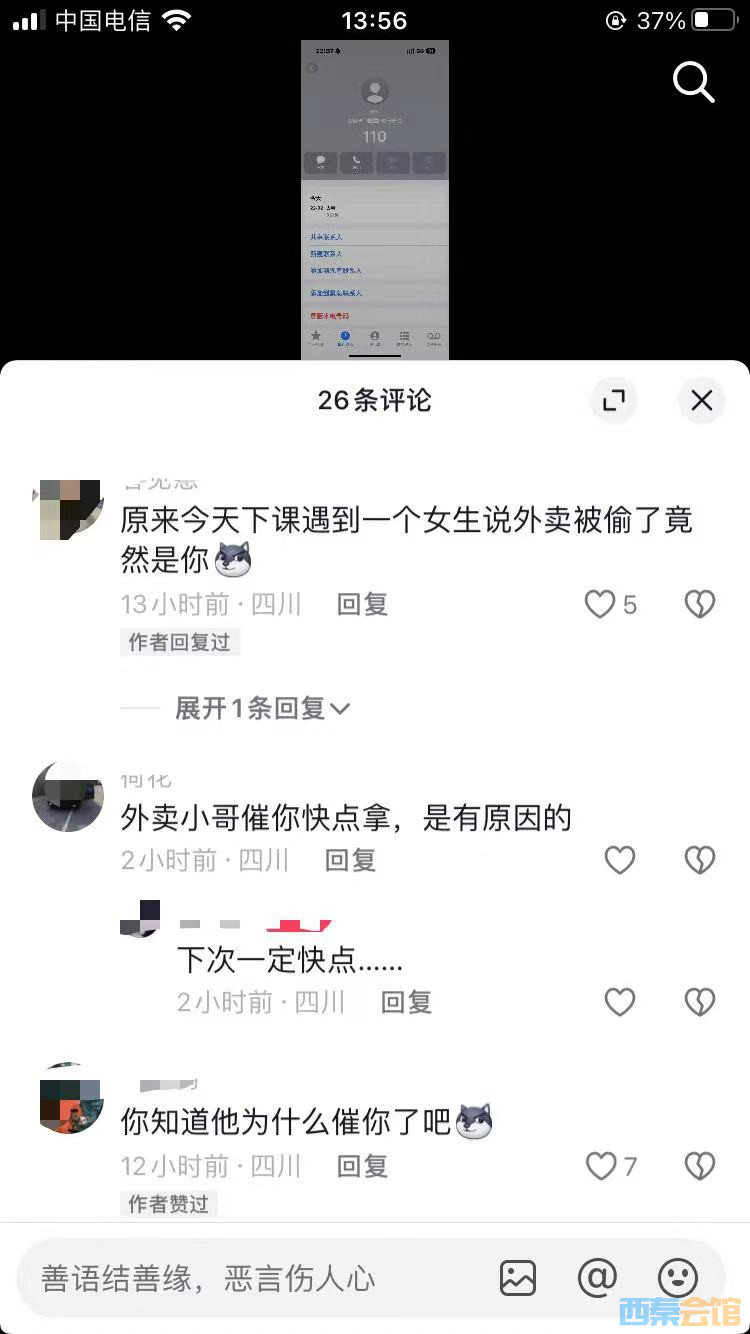Like the 你知道他为什么催你了吧 comment
The image size is (750, 1334).
600,1166
